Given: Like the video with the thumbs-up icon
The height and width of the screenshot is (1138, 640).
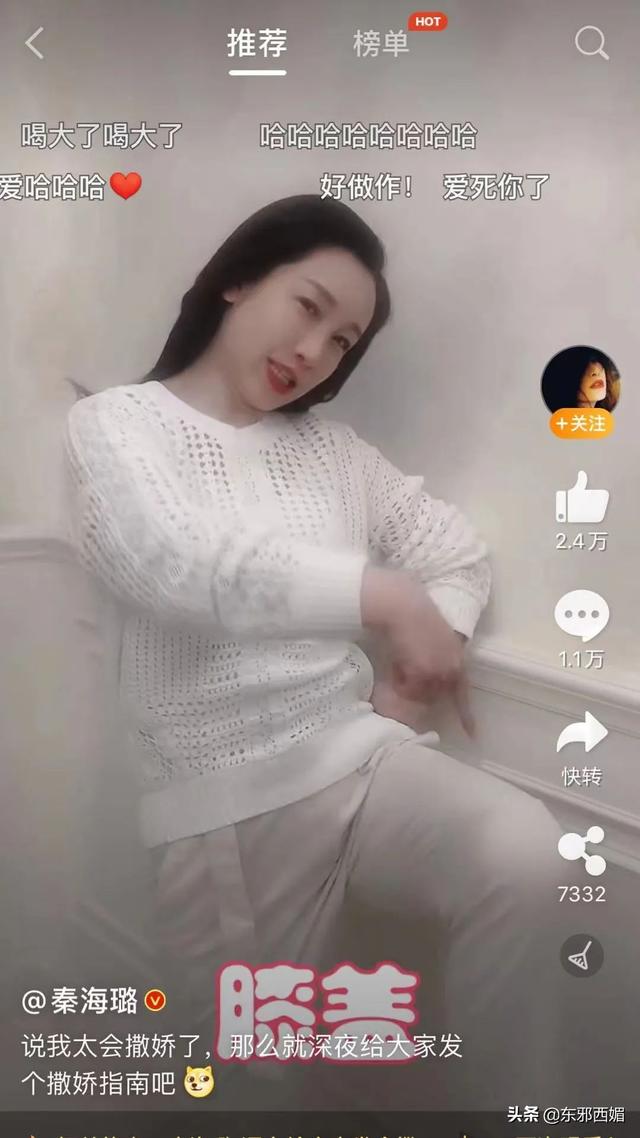Looking at the screenshot, I should [x=582, y=497].
